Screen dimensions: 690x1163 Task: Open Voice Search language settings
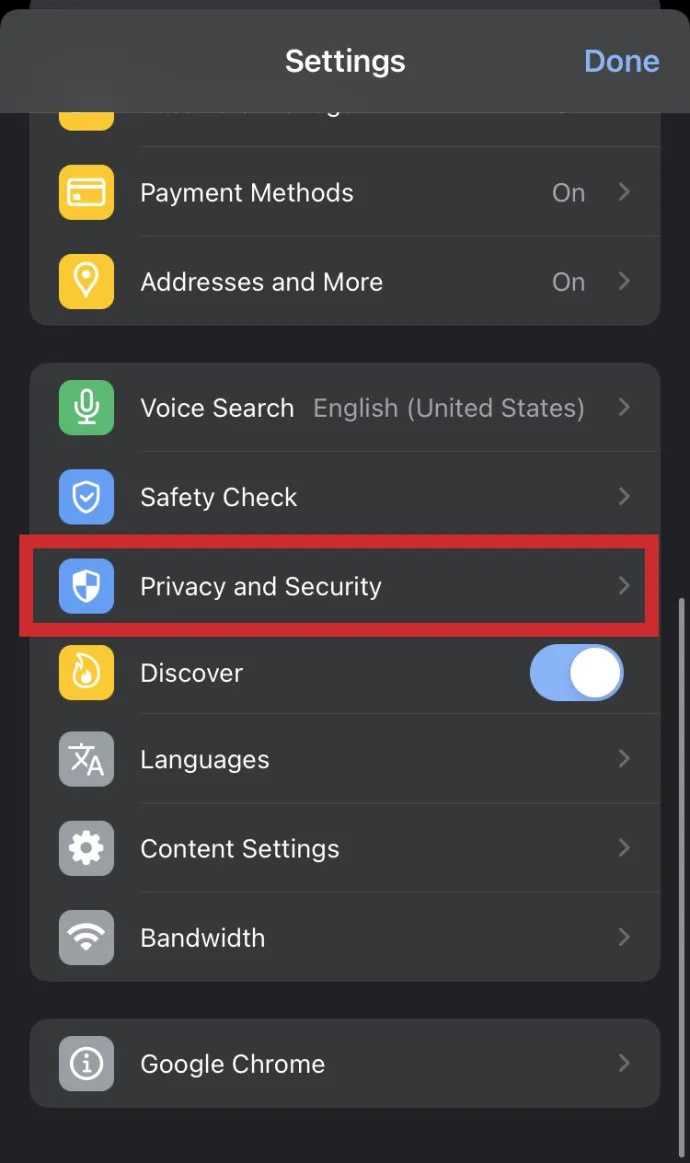point(344,407)
